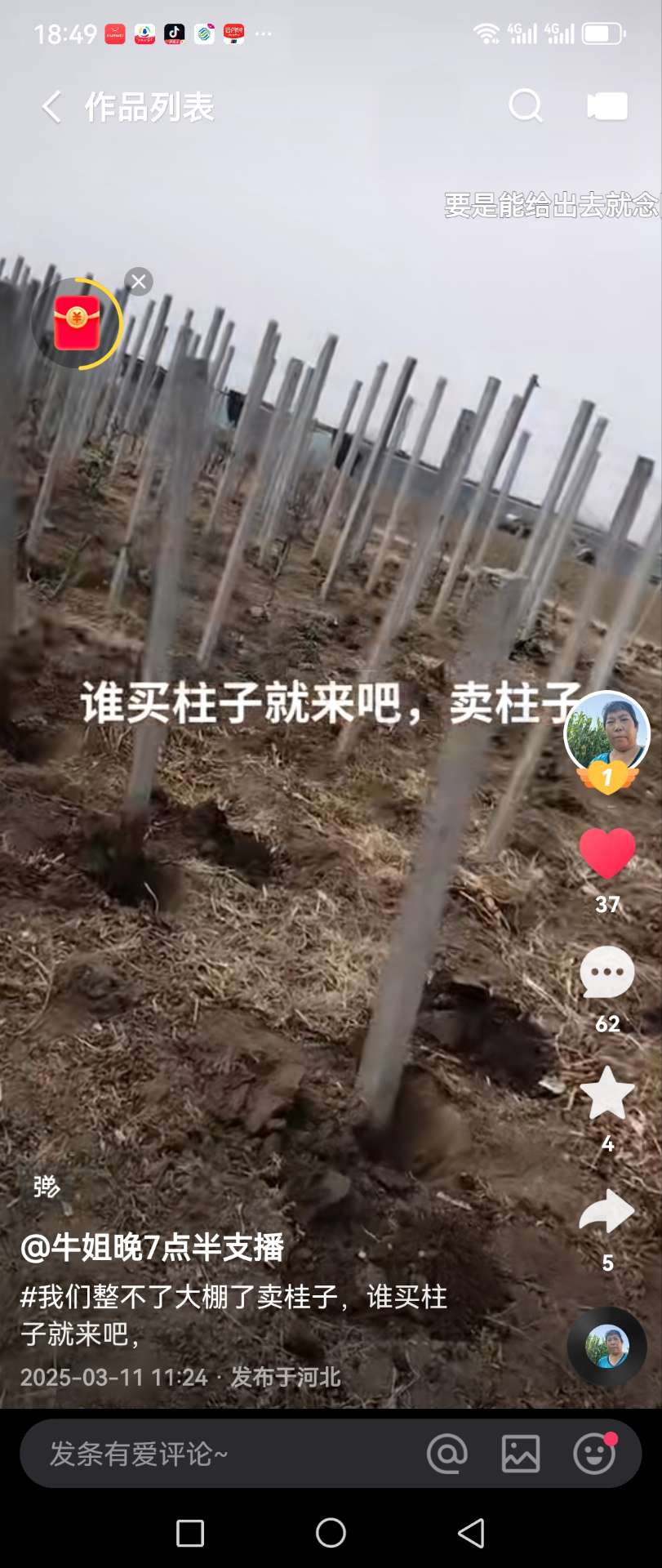Share this video via the arrow
This screenshot has width=662, height=1568.
point(606,1213)
